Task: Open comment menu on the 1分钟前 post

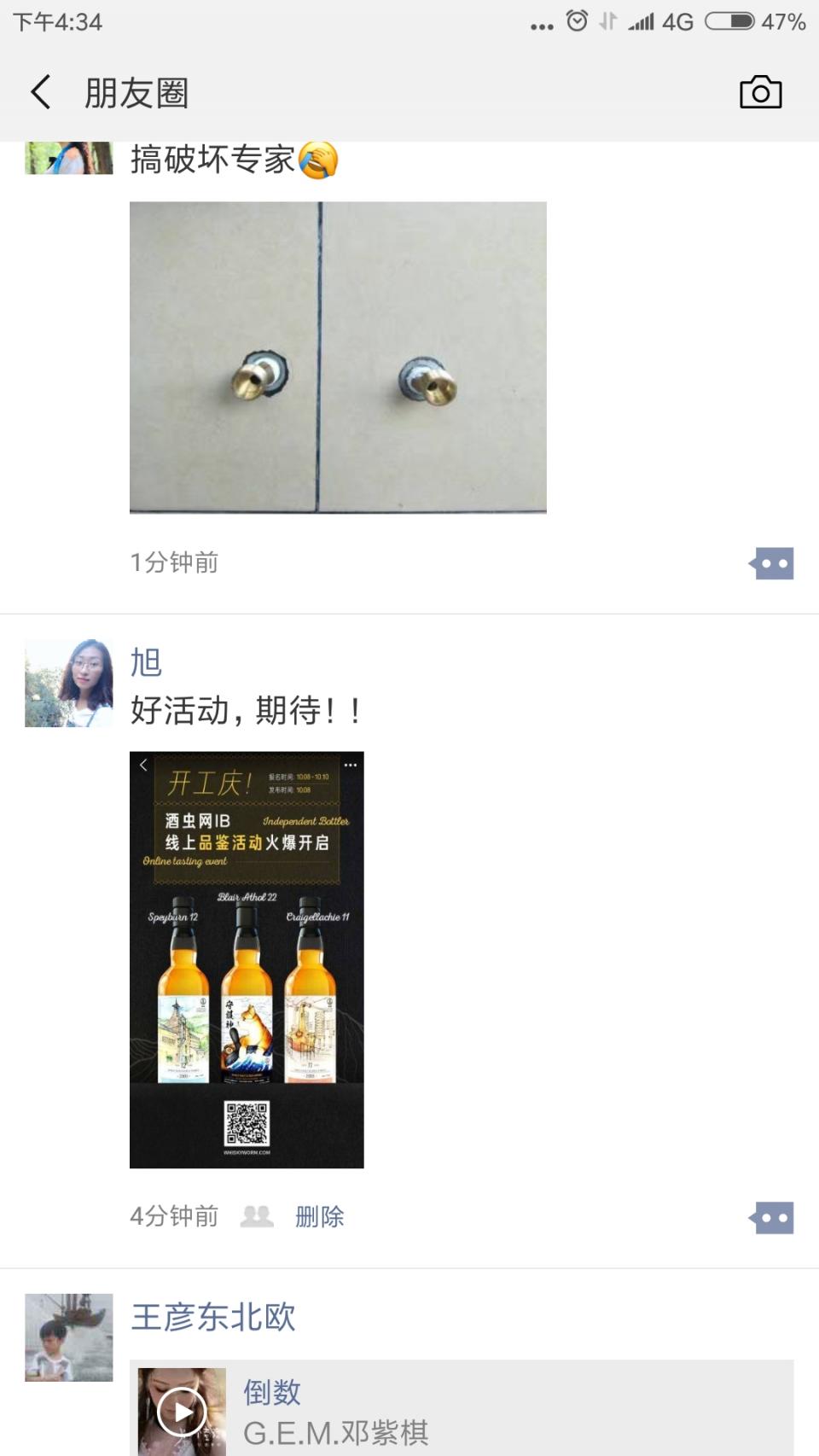Action: coord(772,563)
